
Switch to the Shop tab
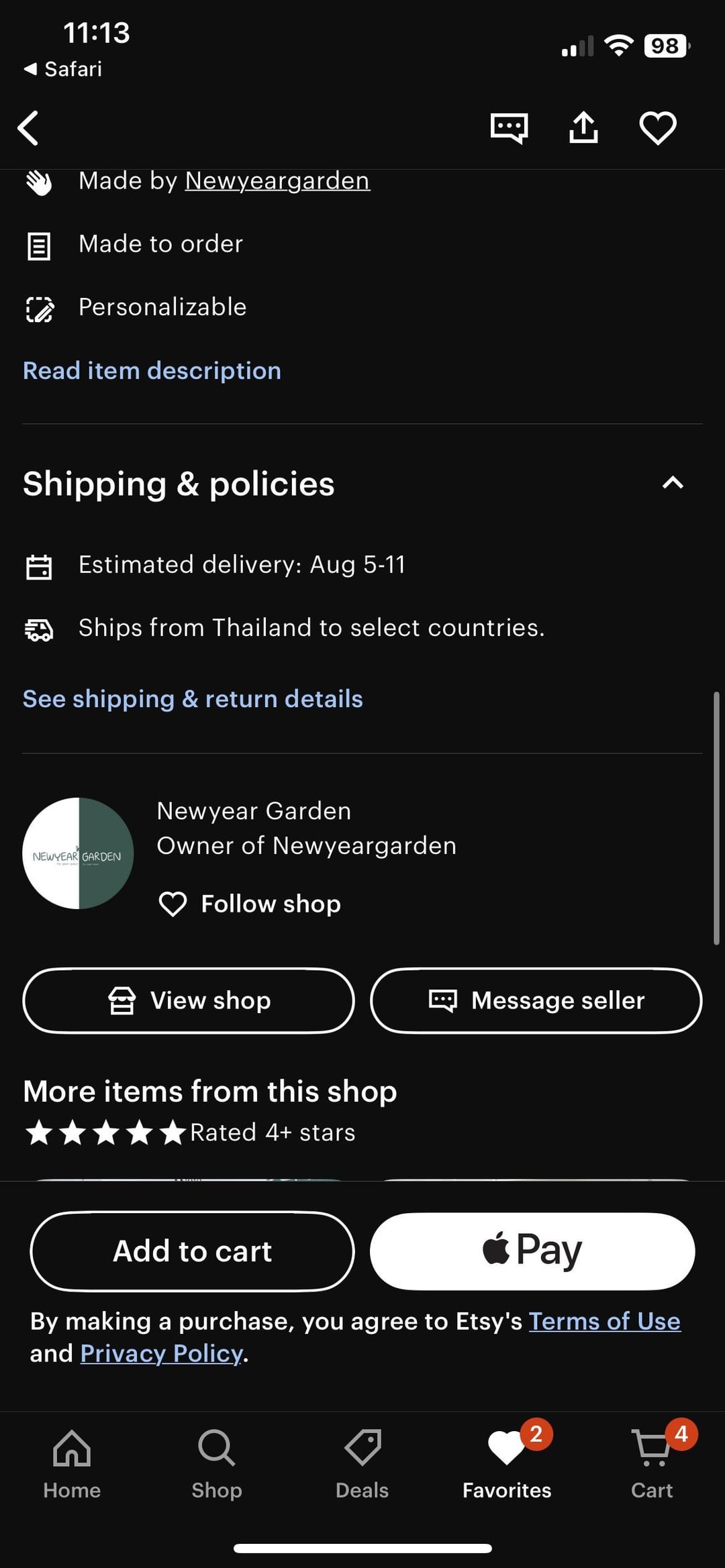tap(217, 1464)
